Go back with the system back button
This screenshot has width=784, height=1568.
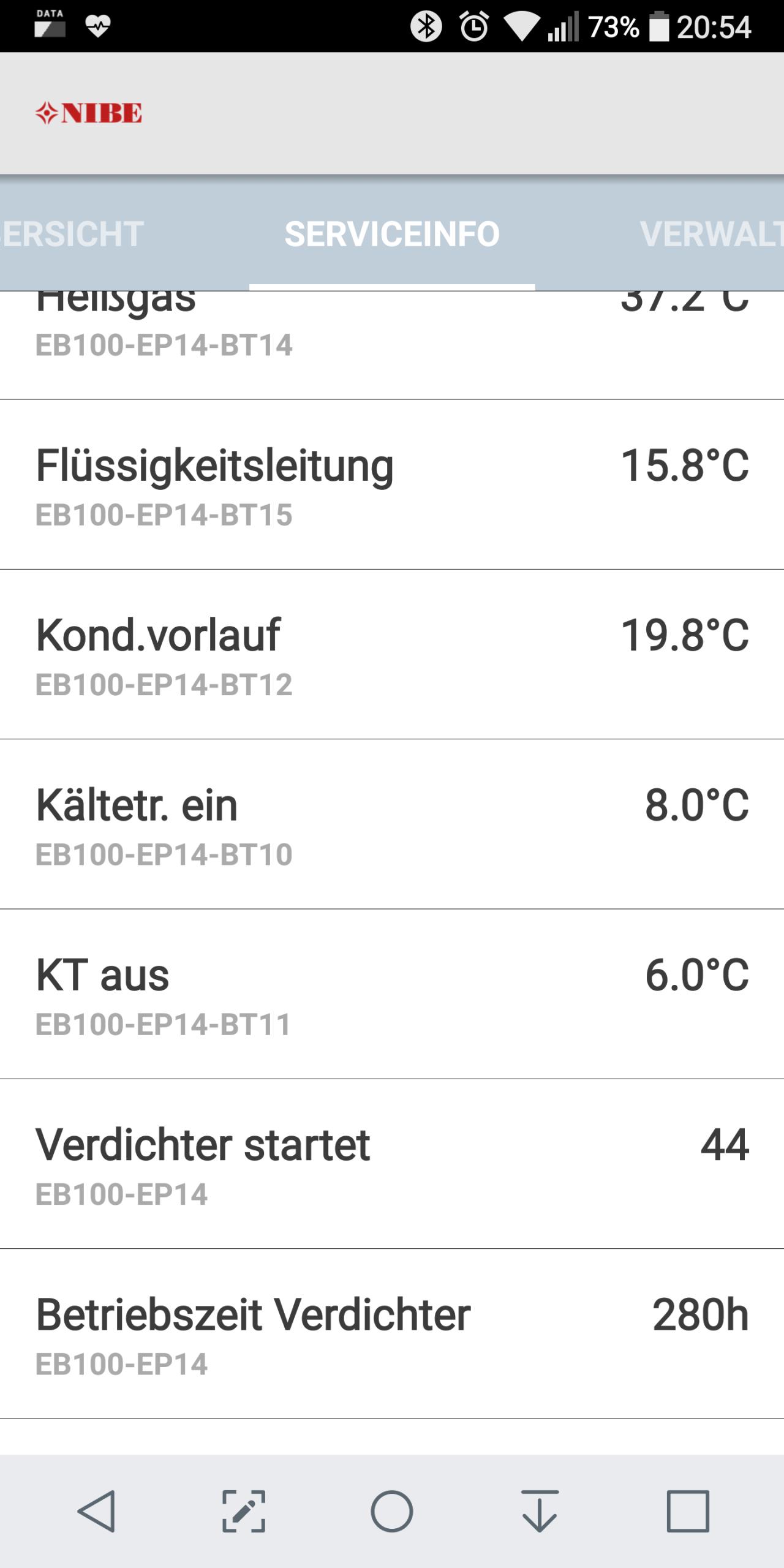pyautogui.click(x=97, y=1511)
